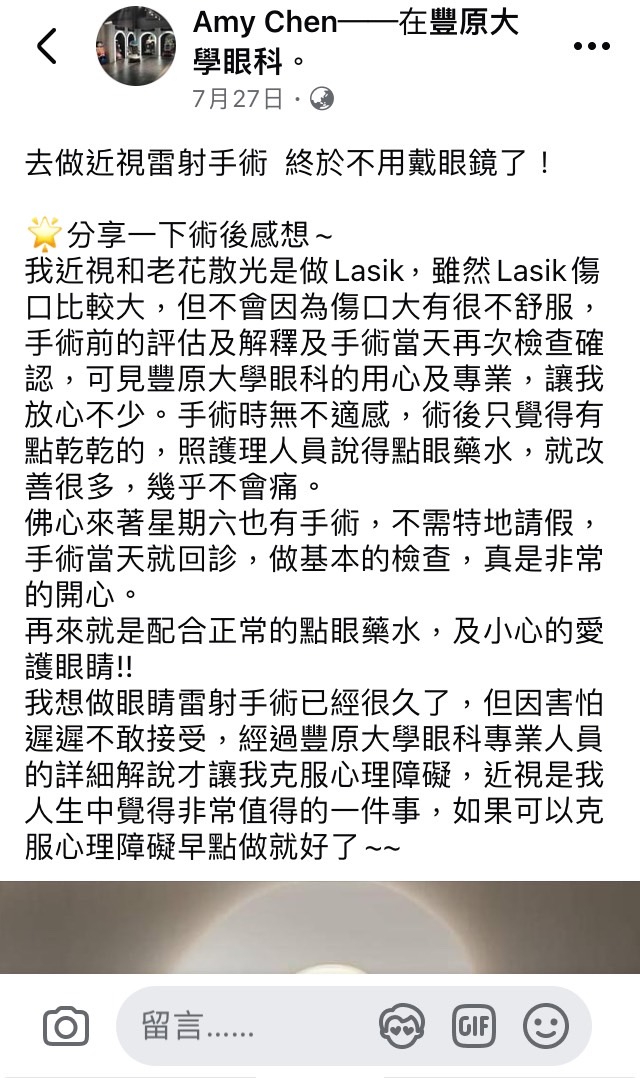Open the avatar sticker picker
The height and width of the screenshot is (1078, 640).
click(x=402, y=1026)
